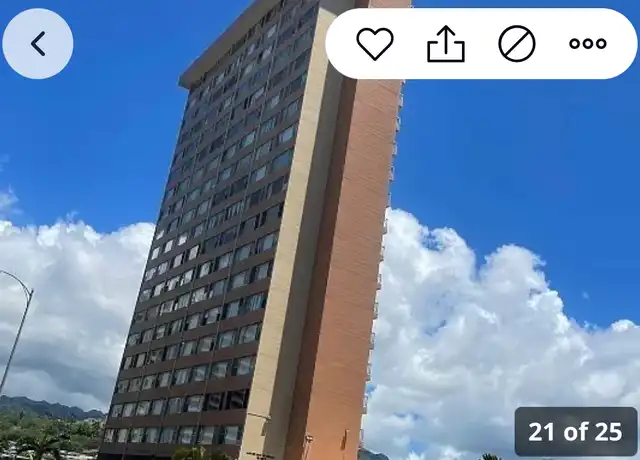Open the three-dot overflow menu

[588, 44]
